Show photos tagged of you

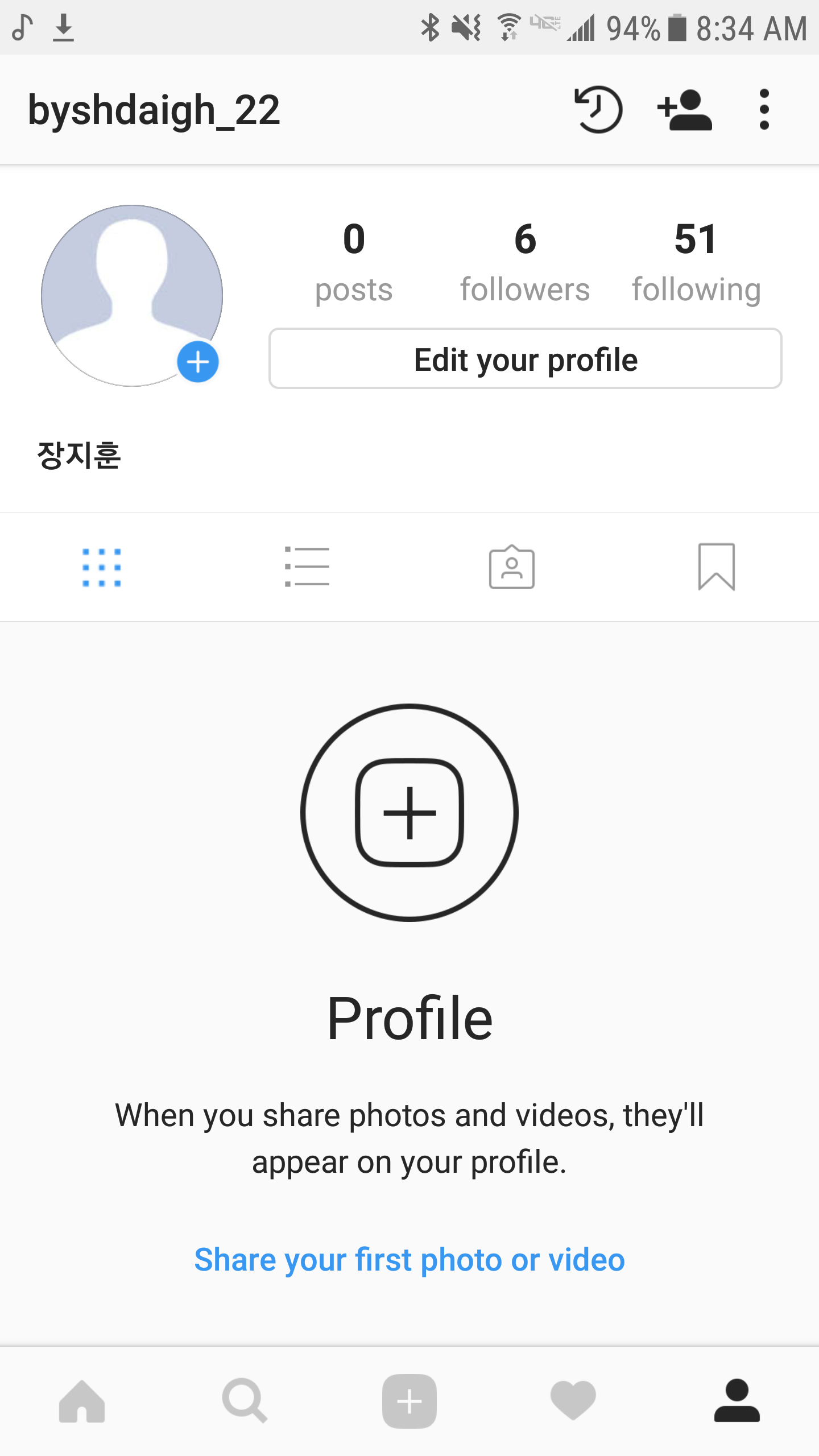coord(512,567)
